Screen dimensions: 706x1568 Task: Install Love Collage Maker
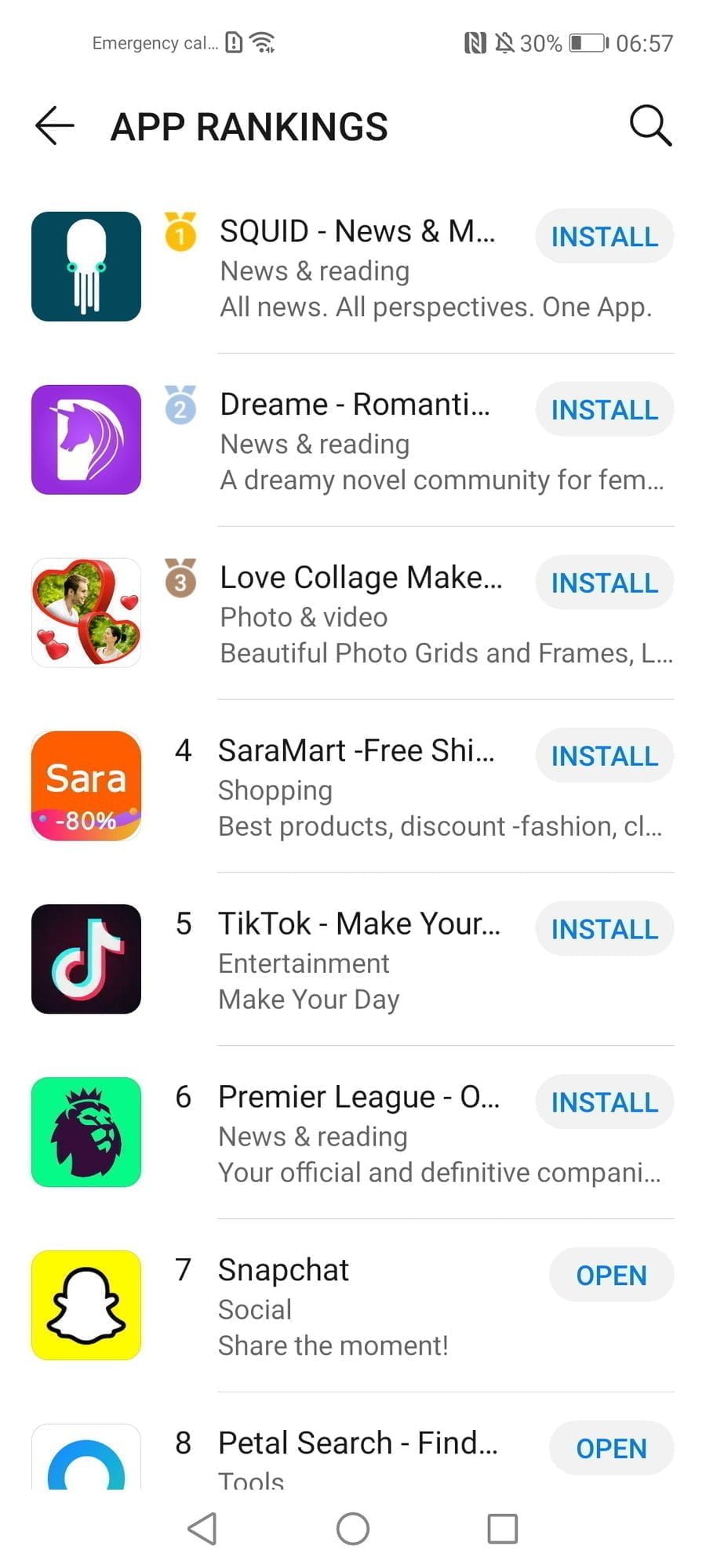(604, 583)
